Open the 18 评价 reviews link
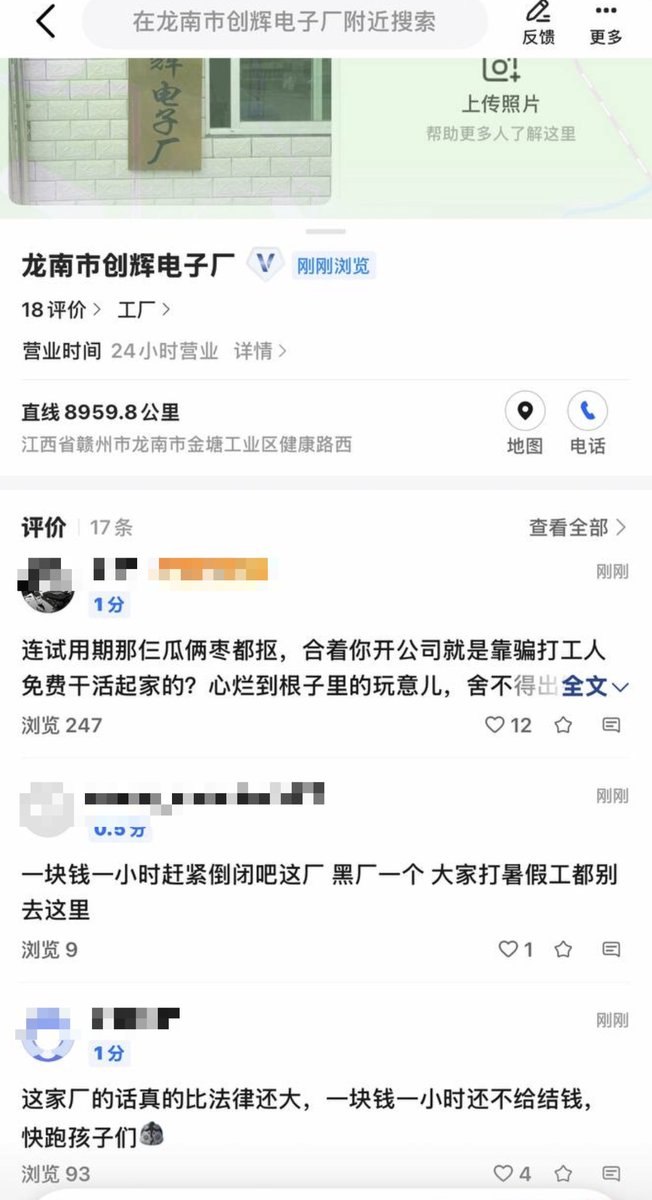The height and width of the screenshot is (1200, 652). click(x=61, y=310)
